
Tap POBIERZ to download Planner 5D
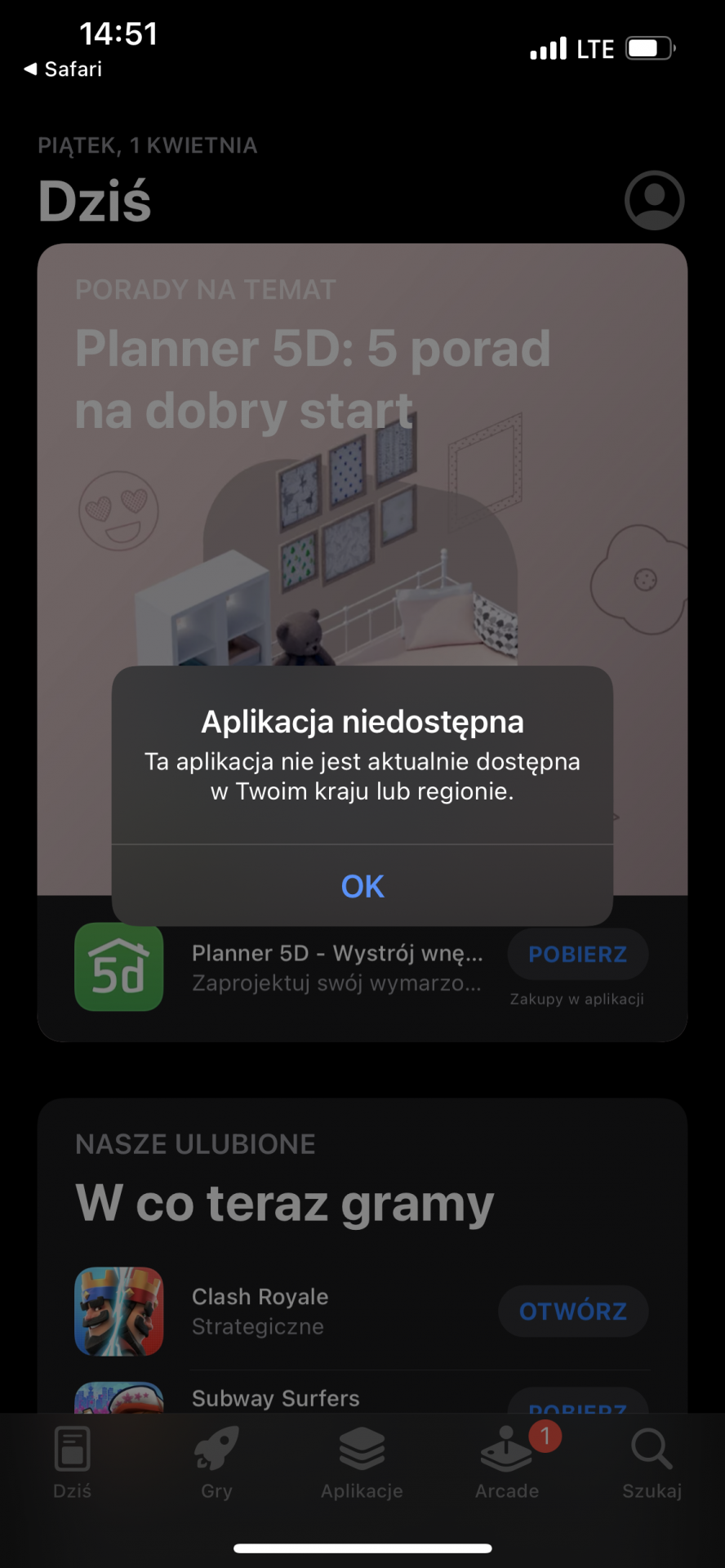577,954
